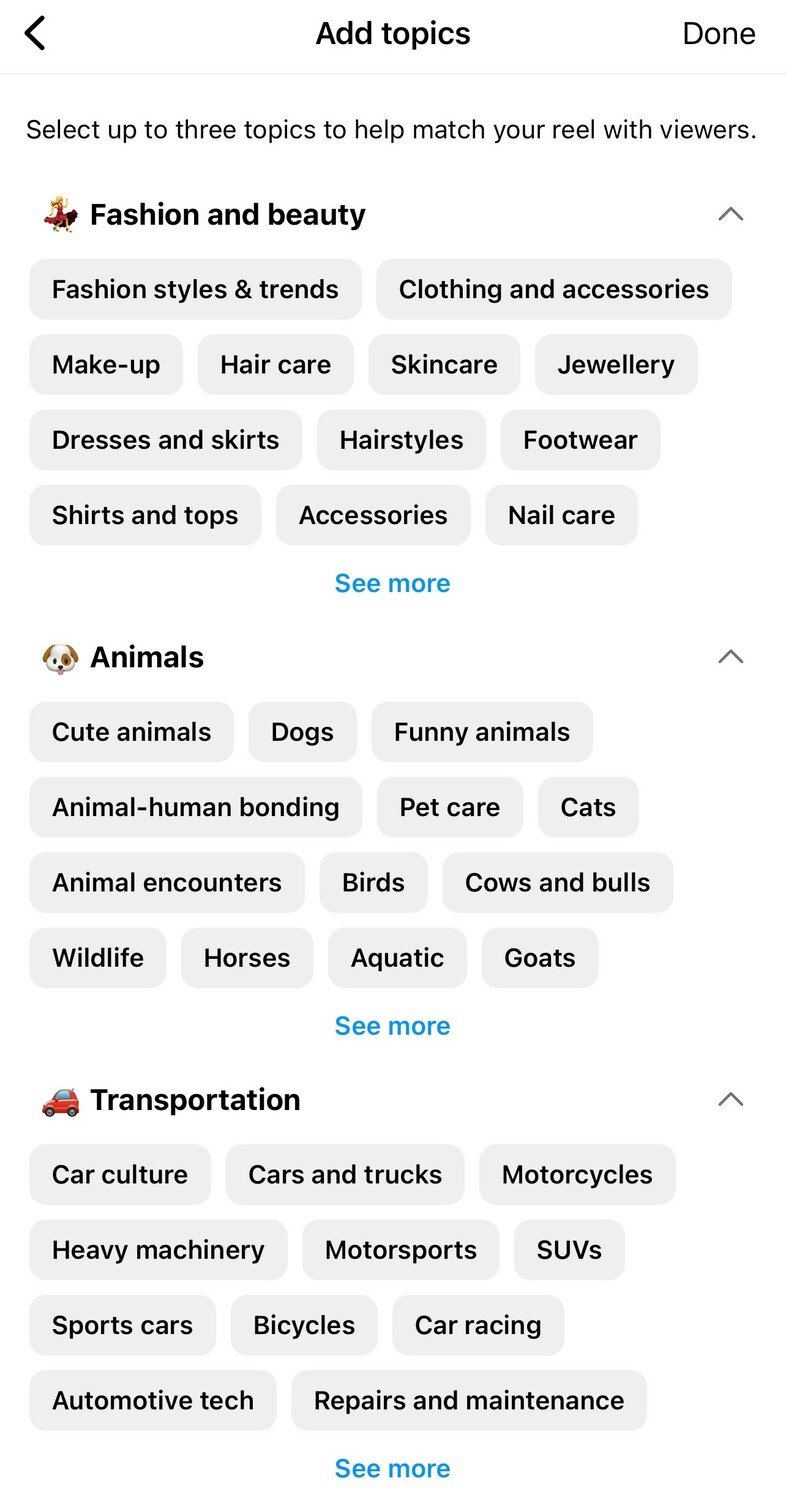The image size is (786, 1500).
Task: Pick the Wildlife topic
Action: (98, 958)
